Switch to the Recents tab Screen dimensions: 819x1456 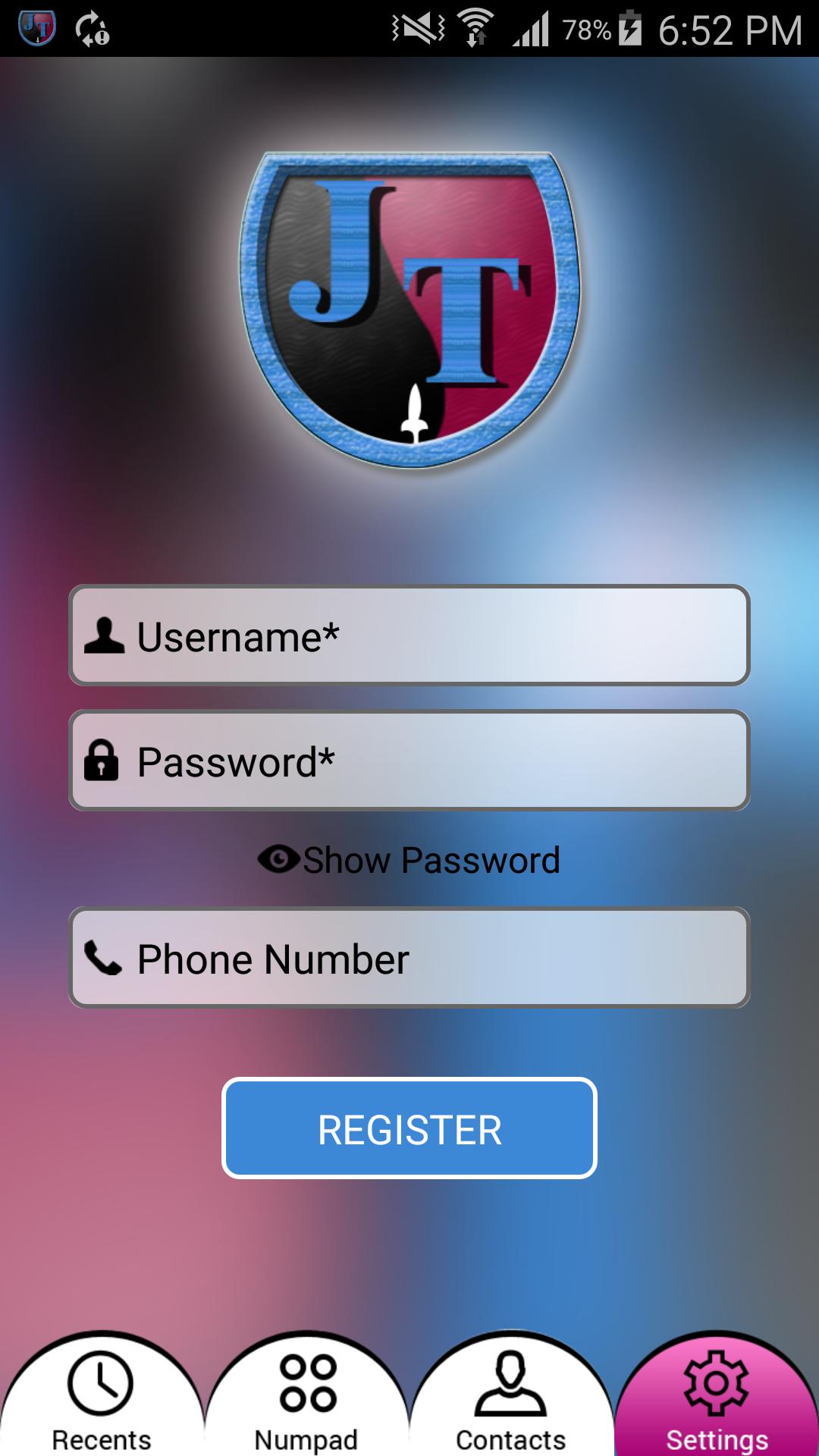click(x=102, y=1399)
